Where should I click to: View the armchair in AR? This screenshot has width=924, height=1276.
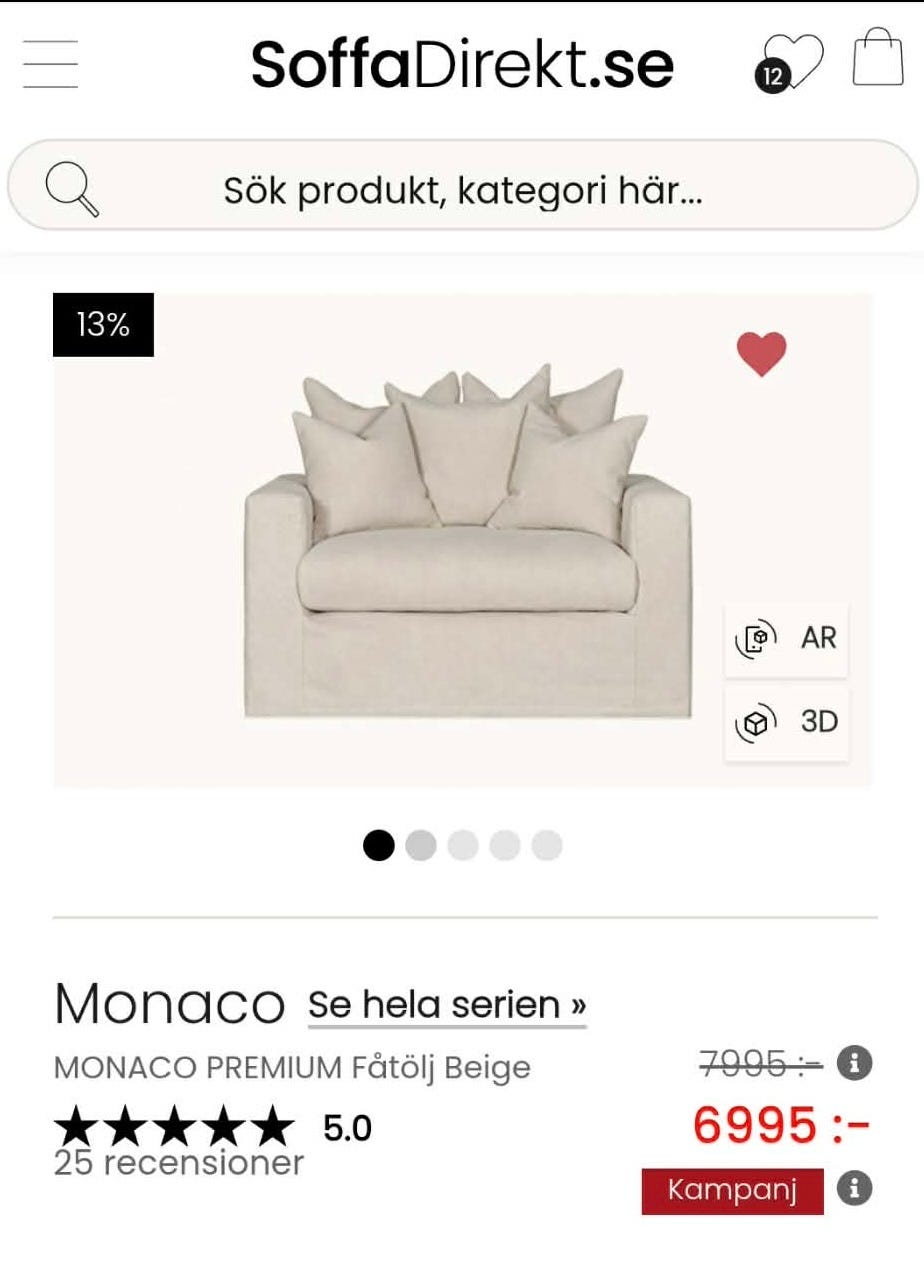click(x=787, y=638)
